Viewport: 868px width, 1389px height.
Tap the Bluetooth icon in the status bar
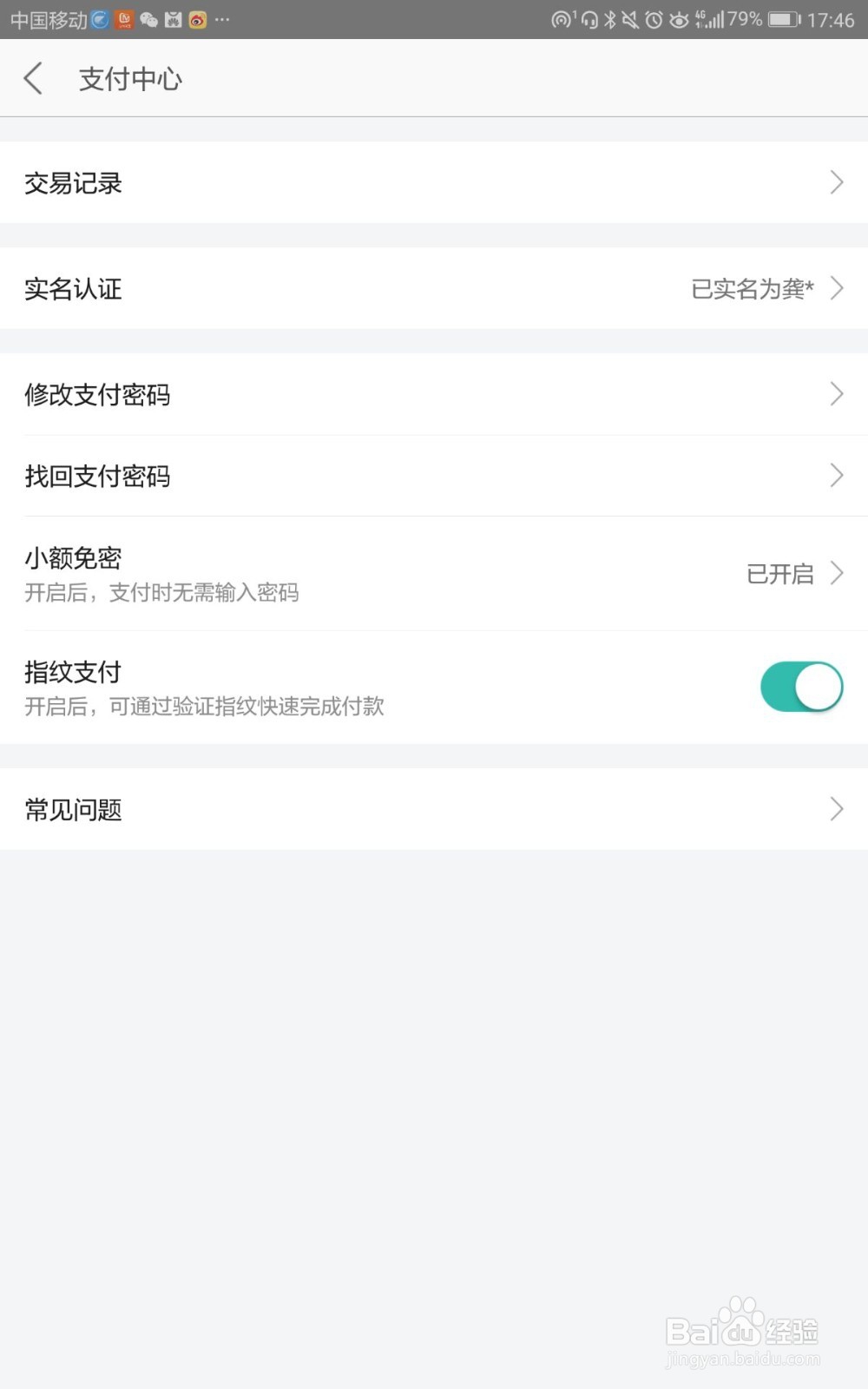608,19
